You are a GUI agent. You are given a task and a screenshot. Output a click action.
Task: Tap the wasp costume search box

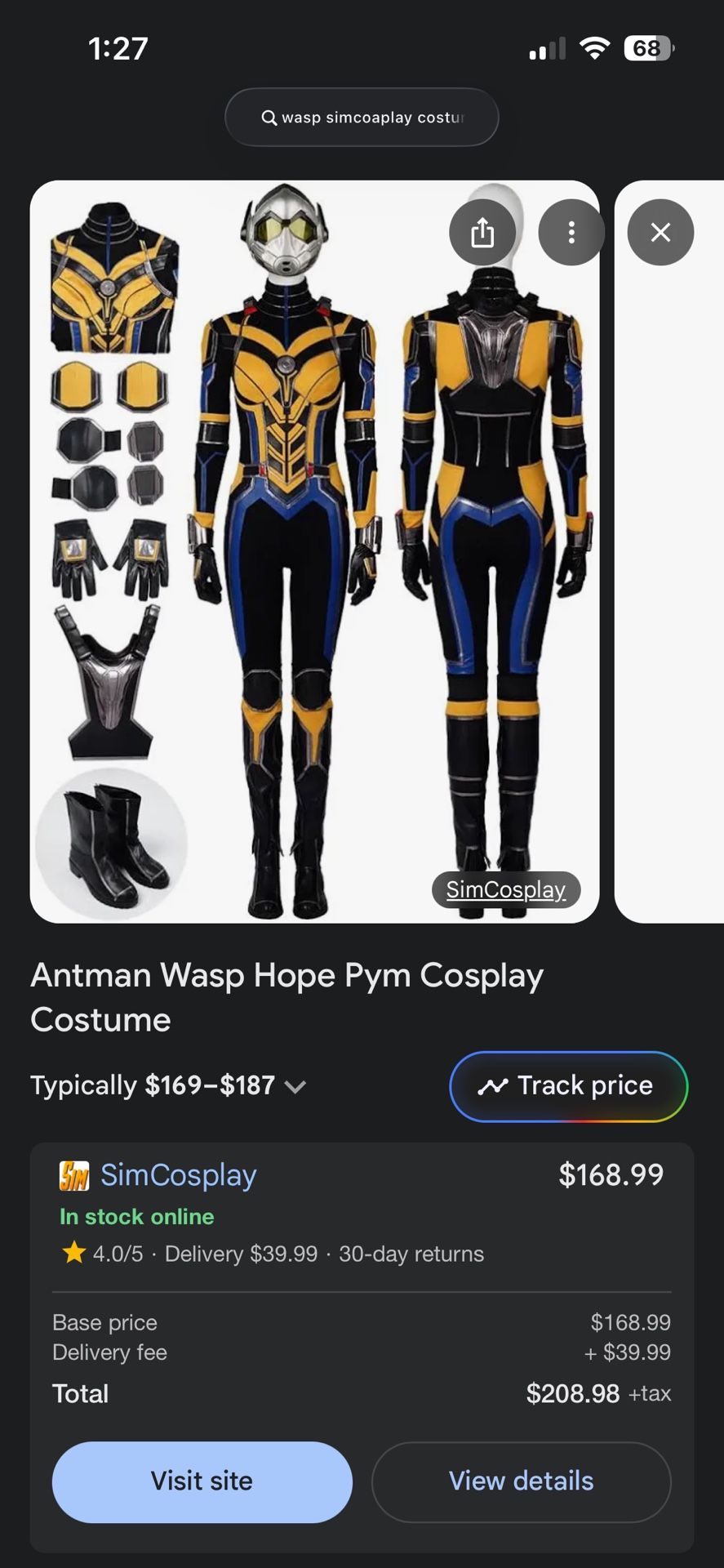(362, 118)
